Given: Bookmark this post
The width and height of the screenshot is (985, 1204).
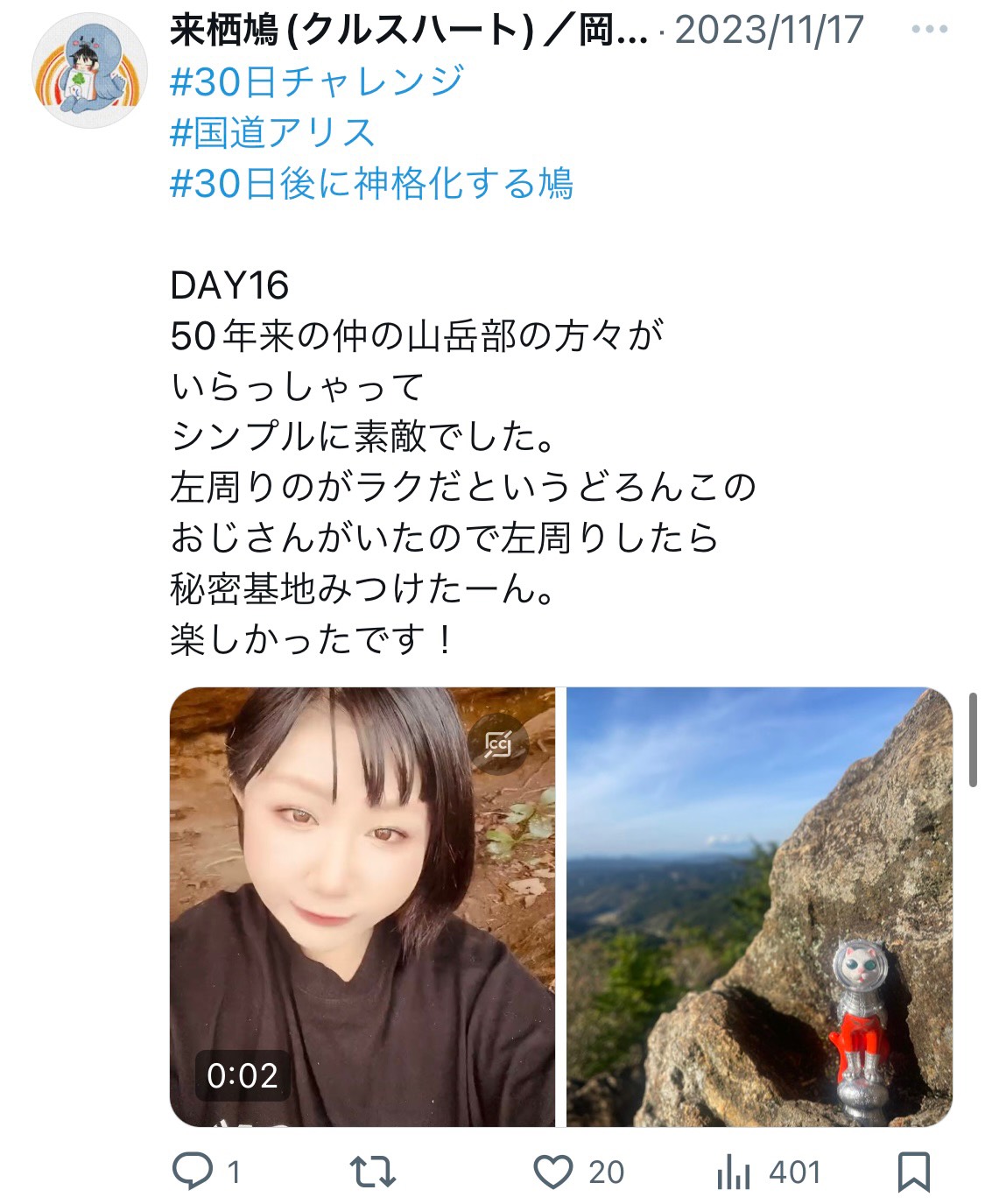Looking at the screenshot, I should 914,1172.
